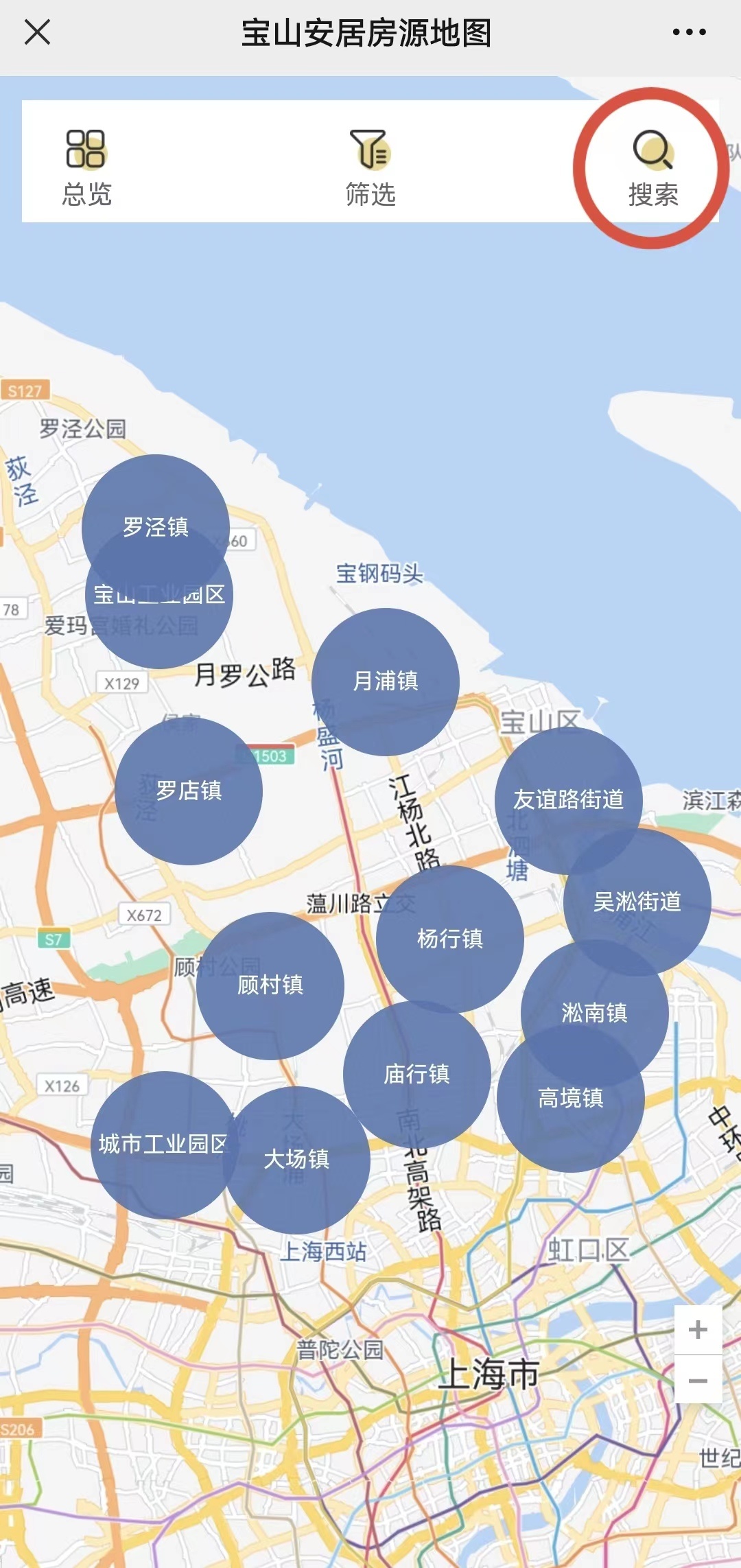Open the 总览 overview
Screen dimensions: 741x1568
pos(86,167)
